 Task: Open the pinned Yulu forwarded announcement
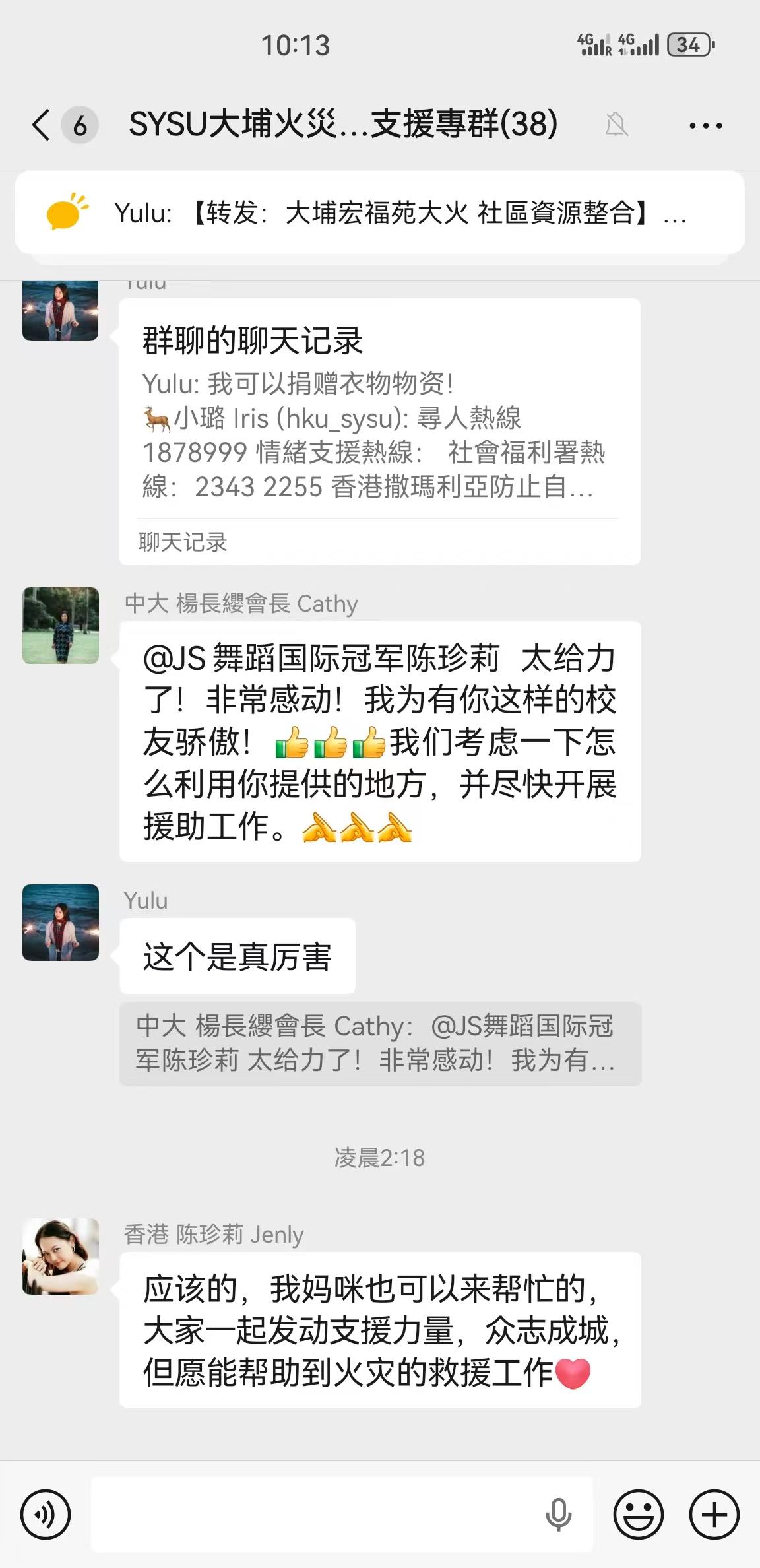point(379,213)
